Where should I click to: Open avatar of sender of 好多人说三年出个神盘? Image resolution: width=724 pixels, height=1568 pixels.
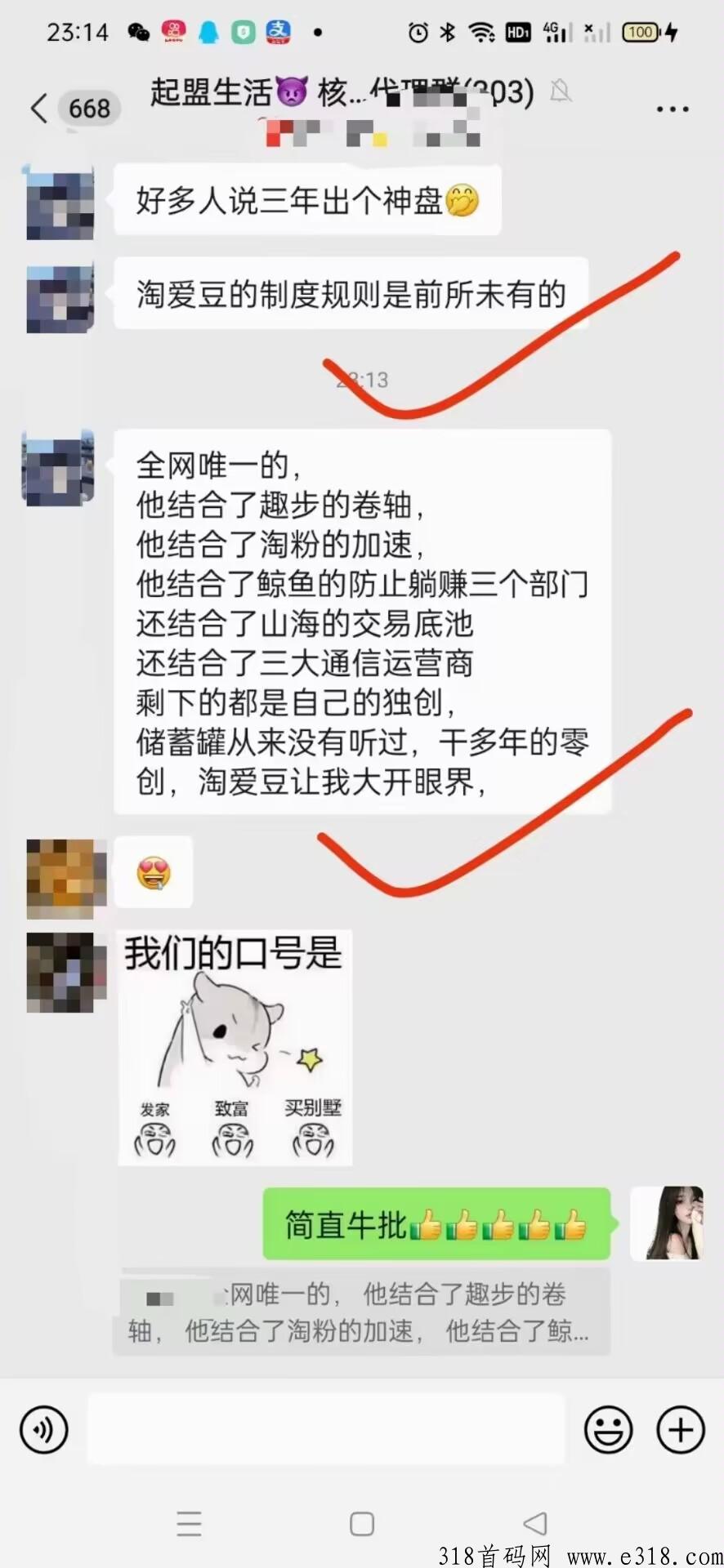pos(60,203)
